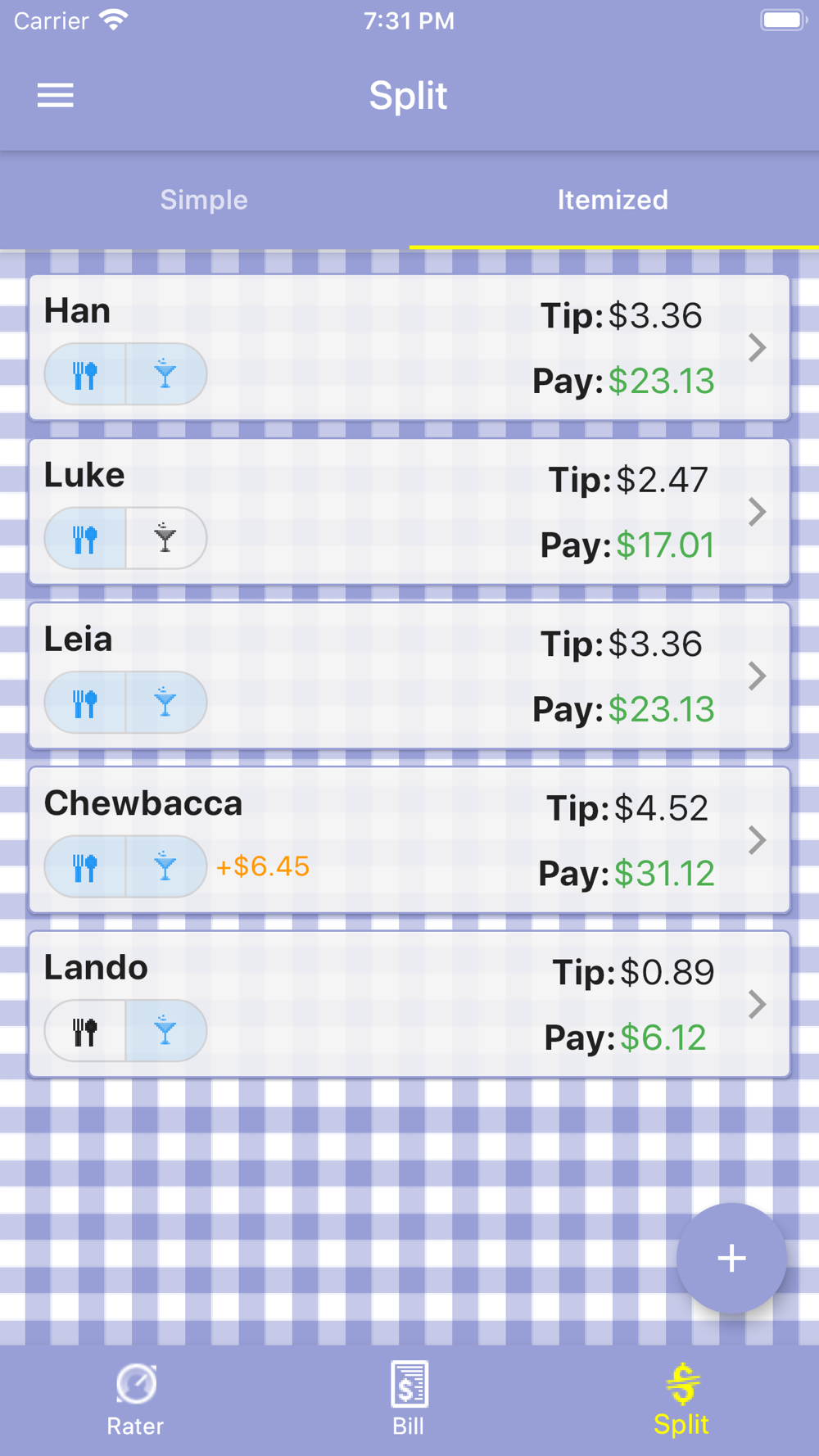Toggle Luke's food share icon
This screenshot has width=819, height=1456.
click(x=85, y=538)
